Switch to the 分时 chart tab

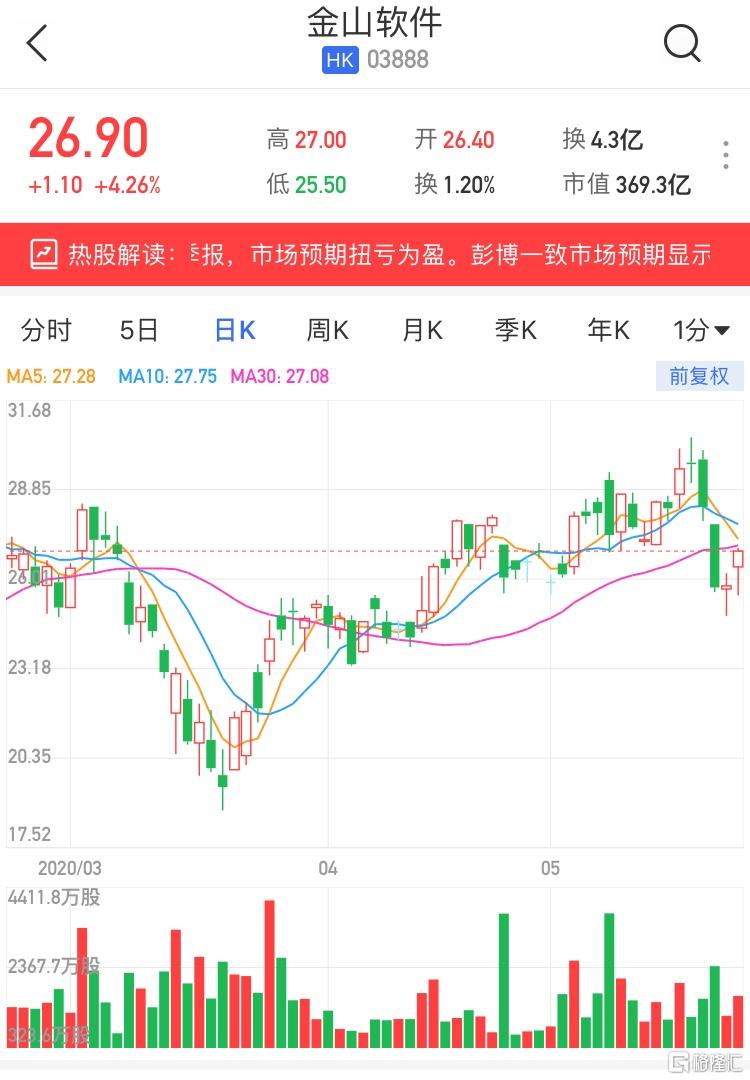47,330
